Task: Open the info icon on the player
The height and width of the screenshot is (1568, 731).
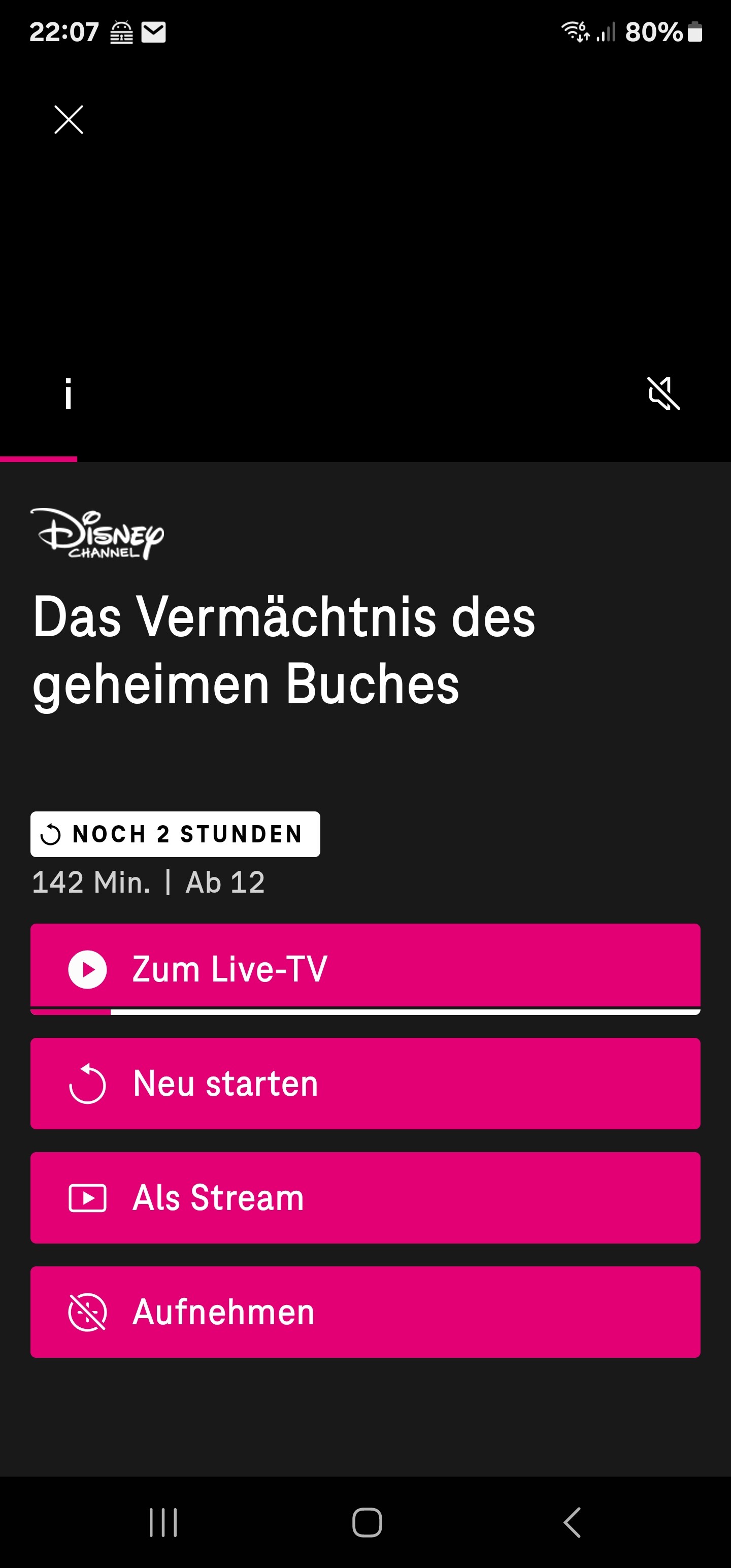Action: click(68, 393)
